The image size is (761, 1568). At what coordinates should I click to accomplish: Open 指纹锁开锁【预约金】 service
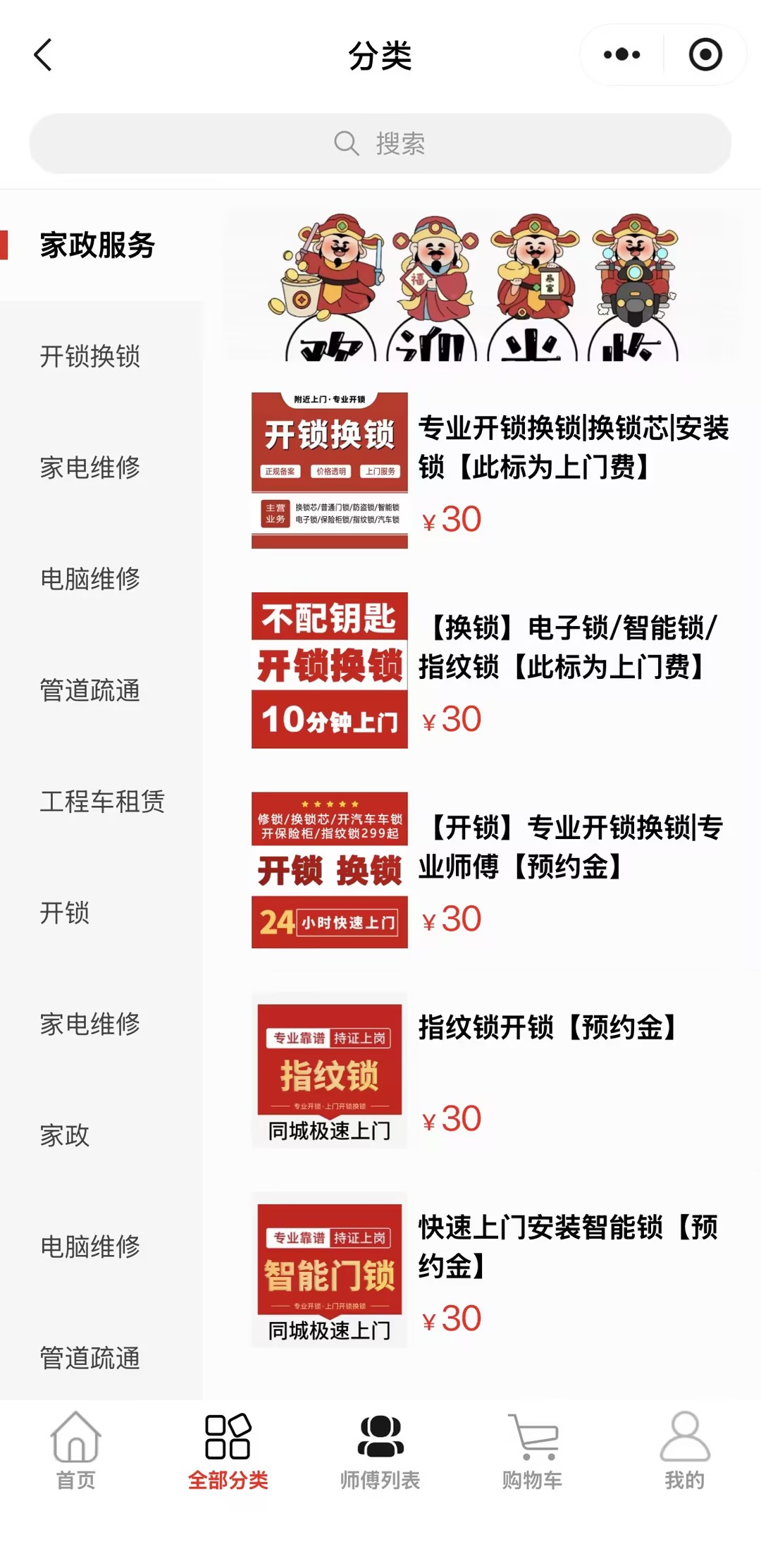(x=548, y=1028)
